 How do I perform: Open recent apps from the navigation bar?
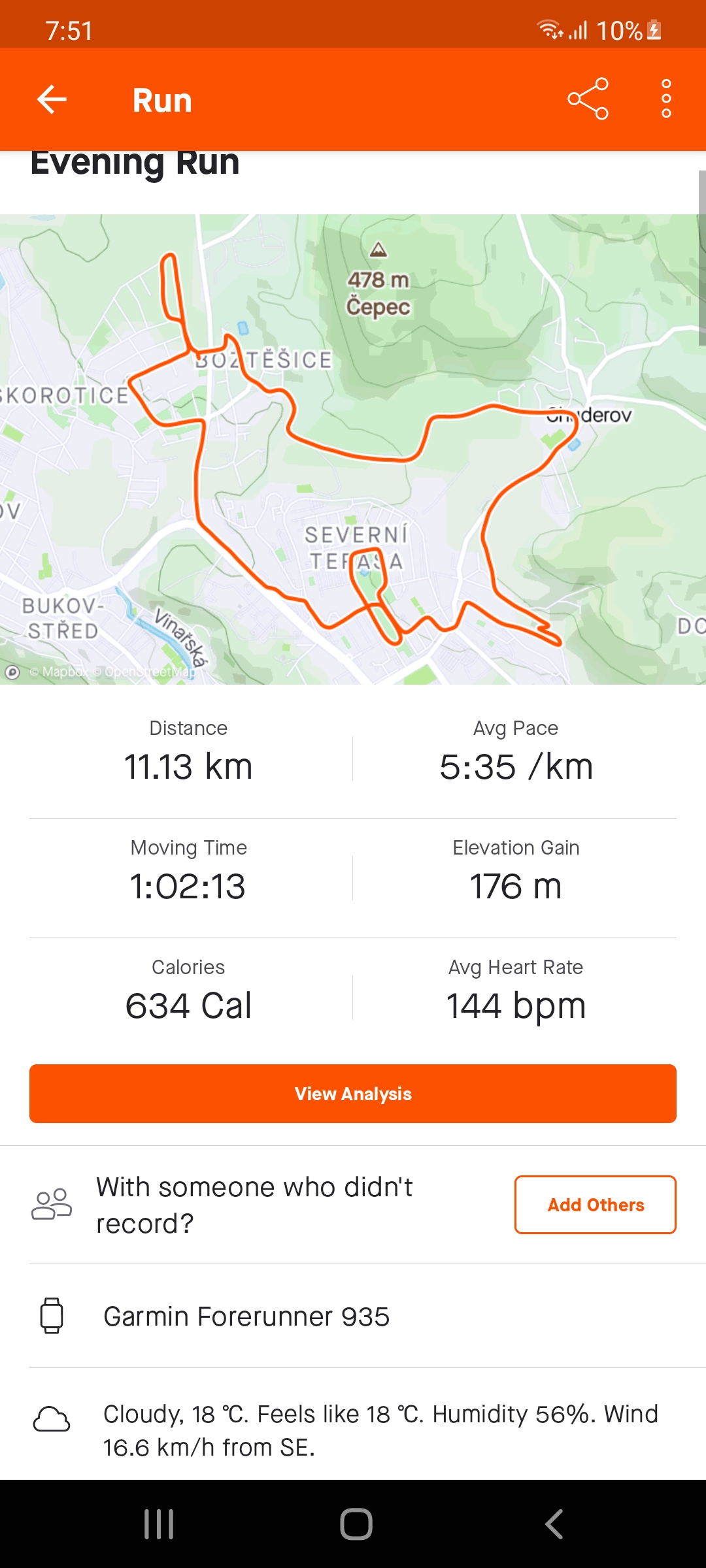[159, 1524]
